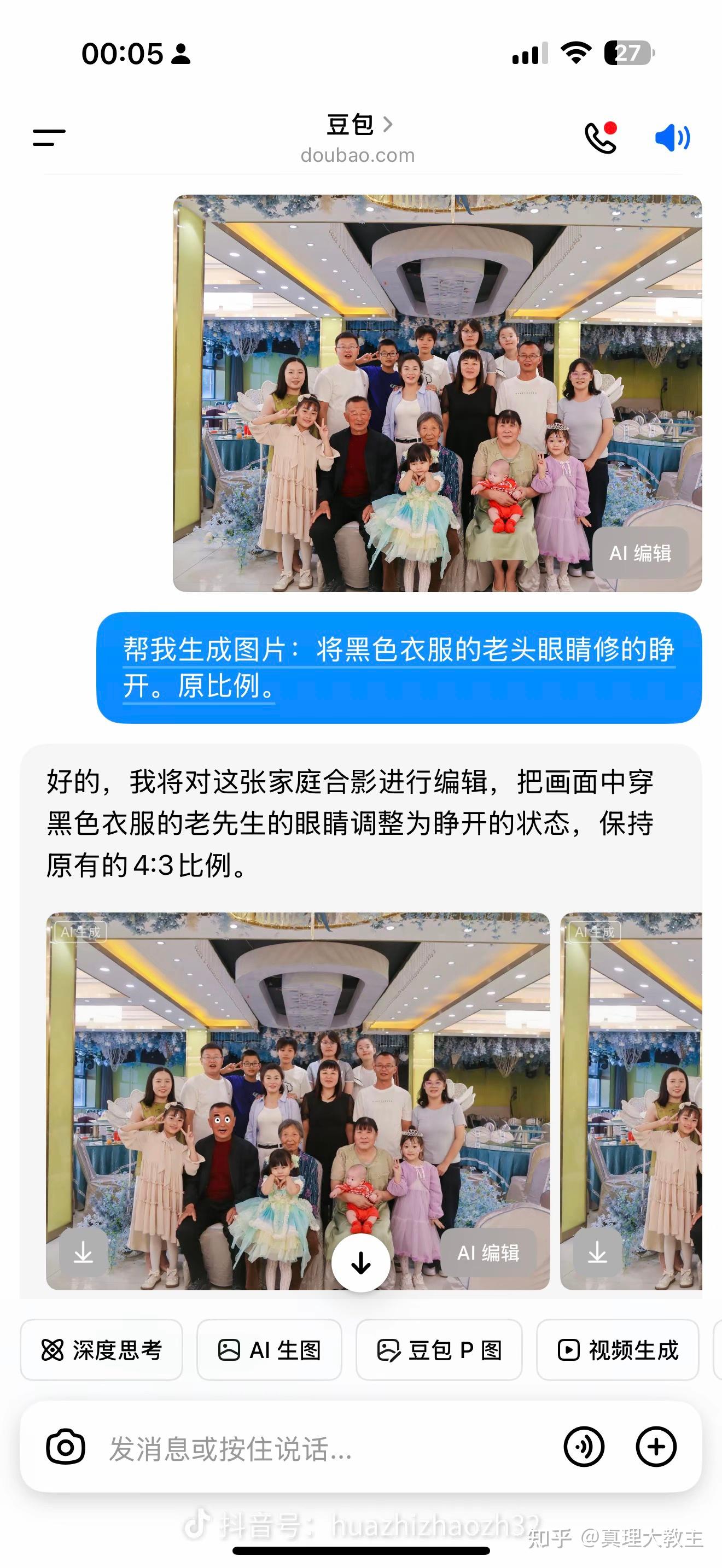Viewport: 722px width, 1568px height.
Task: Open the side menu
Action: pyautogui.click(x=49, y=137)
